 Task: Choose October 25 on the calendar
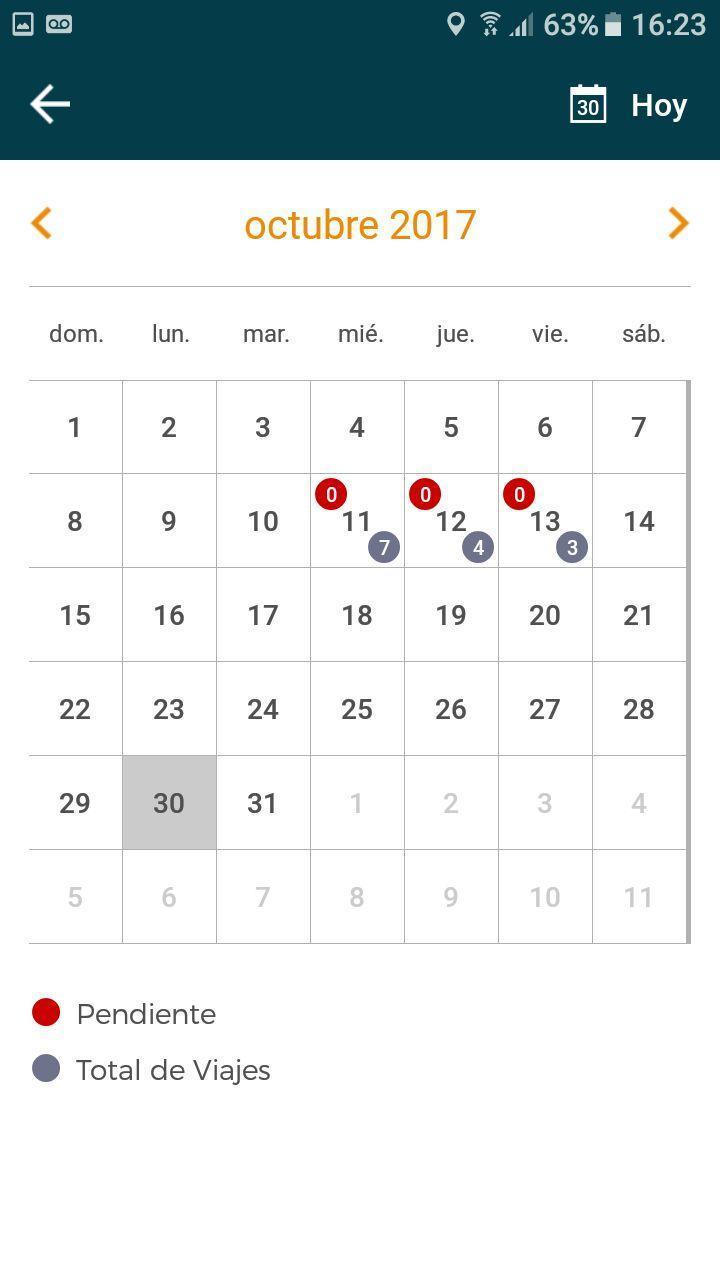pyautogui.click(x=357, y=709)
